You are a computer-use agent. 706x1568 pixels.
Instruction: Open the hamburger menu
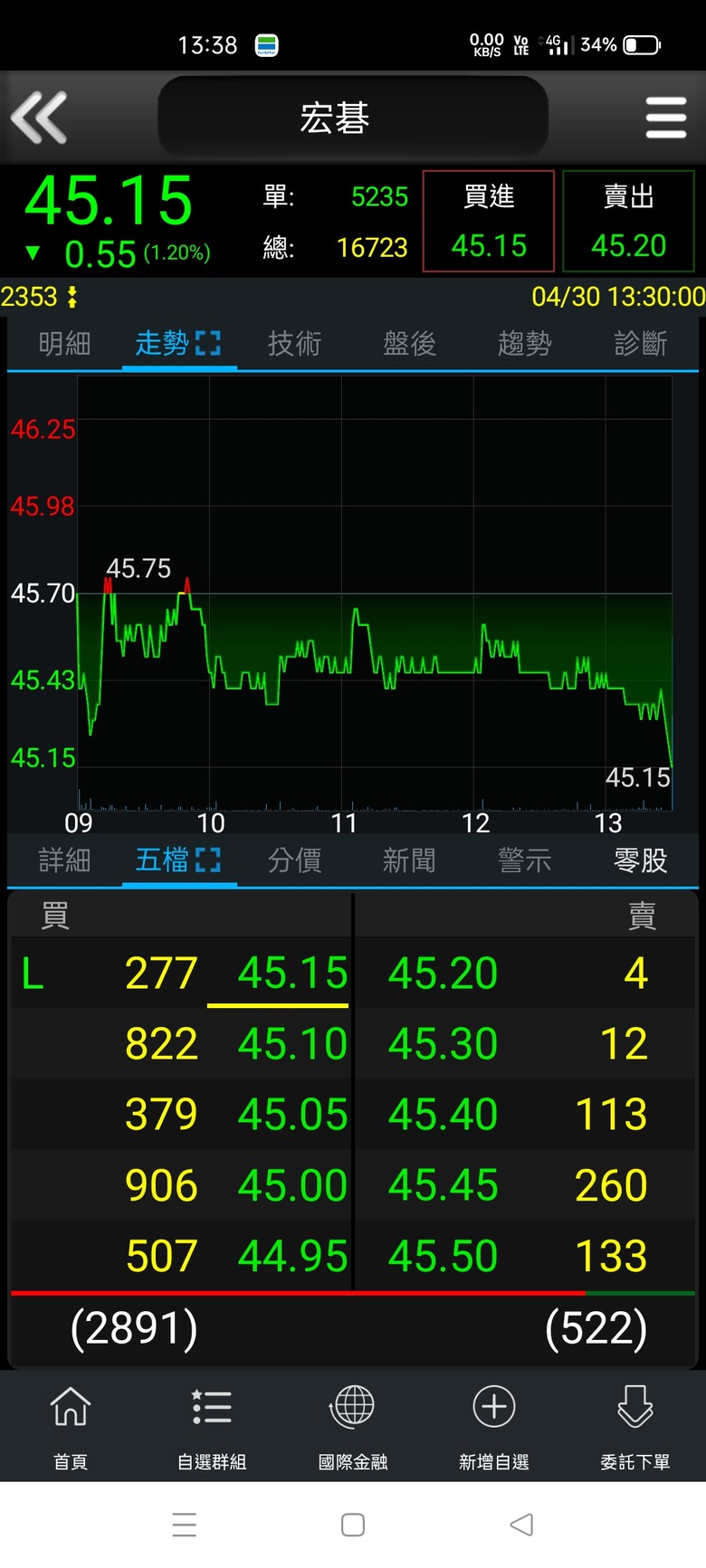(666, 118)
